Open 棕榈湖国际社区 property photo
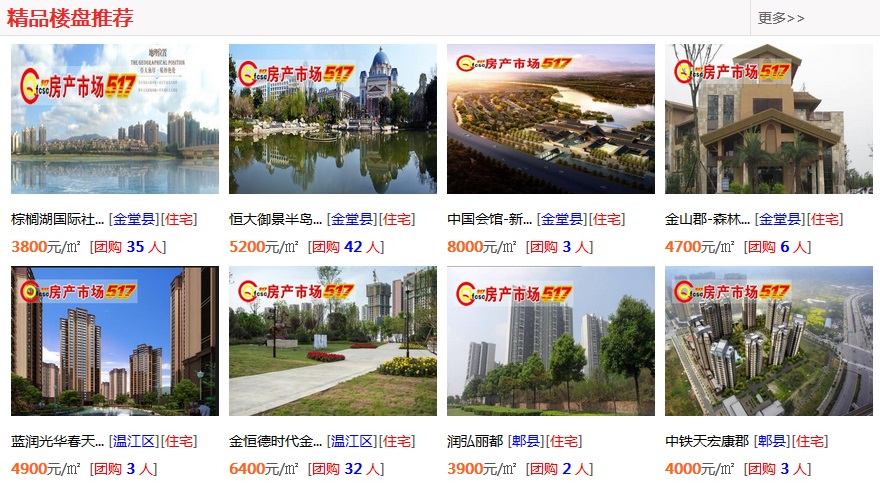Viewport: 880px width, 486px height. coord(115,119)
